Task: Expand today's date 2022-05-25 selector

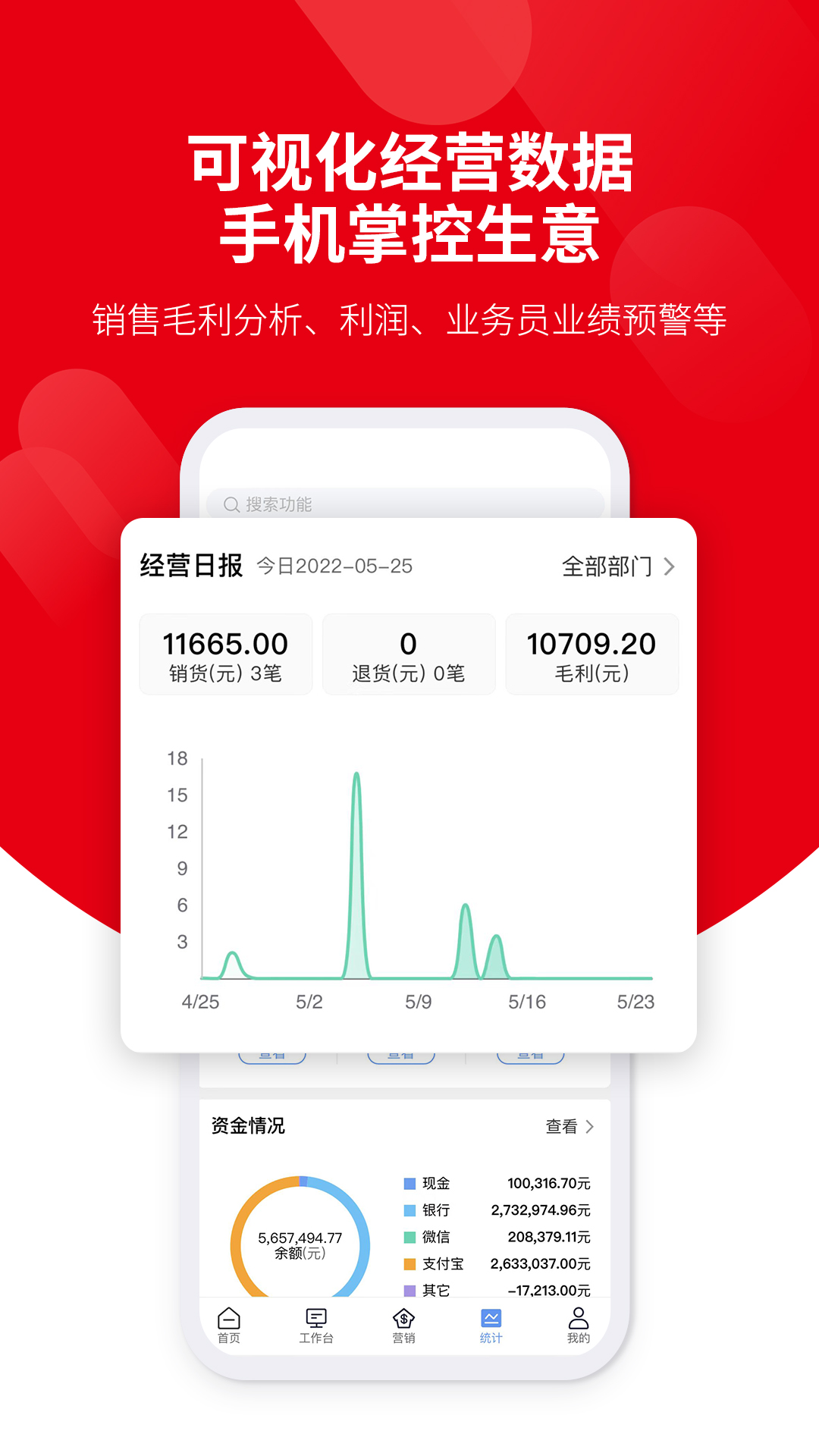Action: (x=334, y=566)
